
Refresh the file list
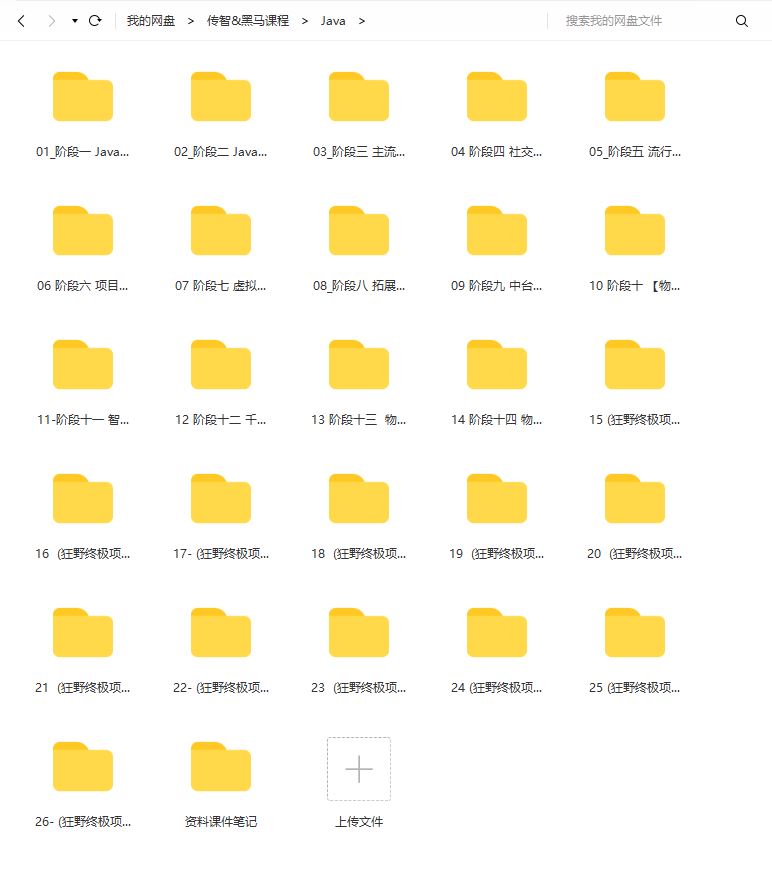tap(95, 20)
